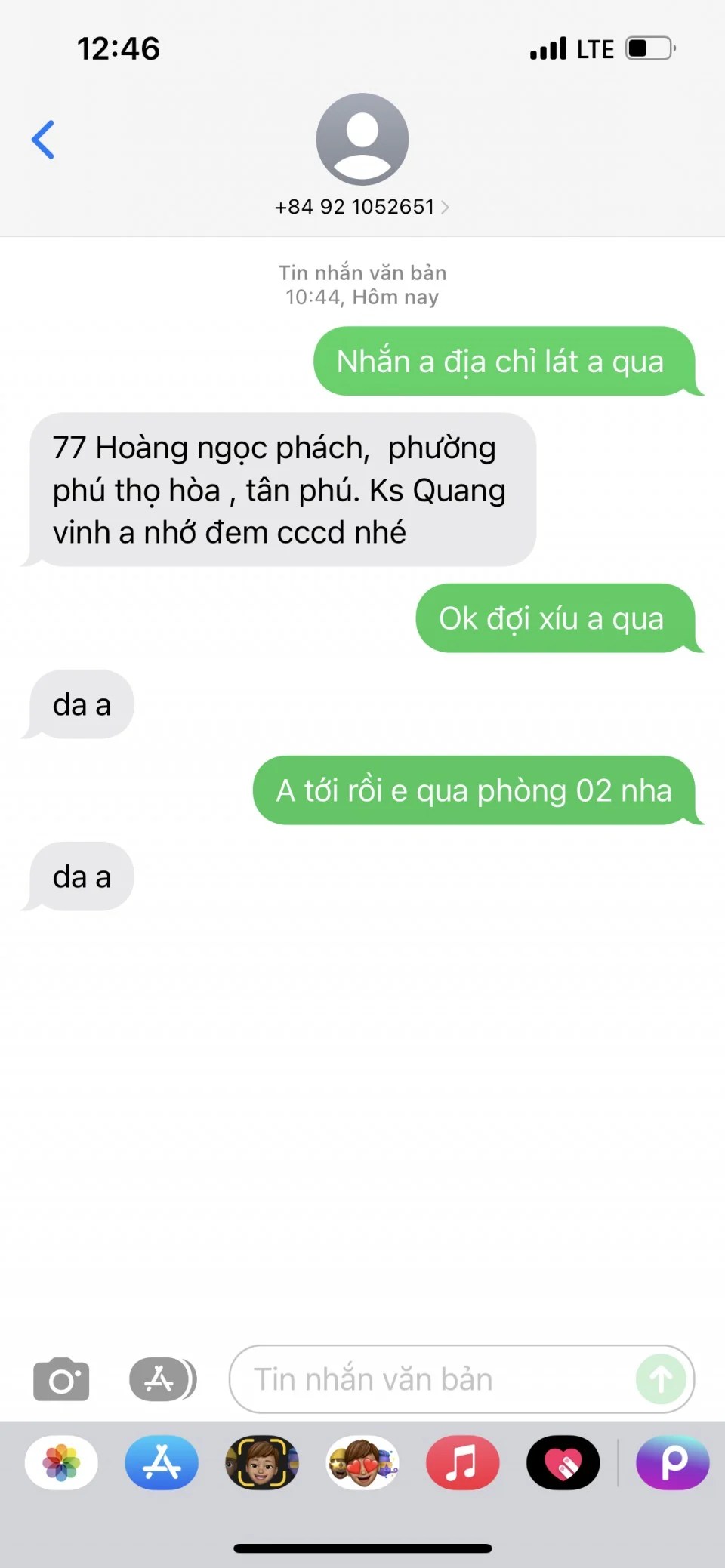Image resolution: width=725 pixels, height=1568 pixels.
Task: Focus the Tin nhắn văn bản field
Action: [x=430, y=1379]
